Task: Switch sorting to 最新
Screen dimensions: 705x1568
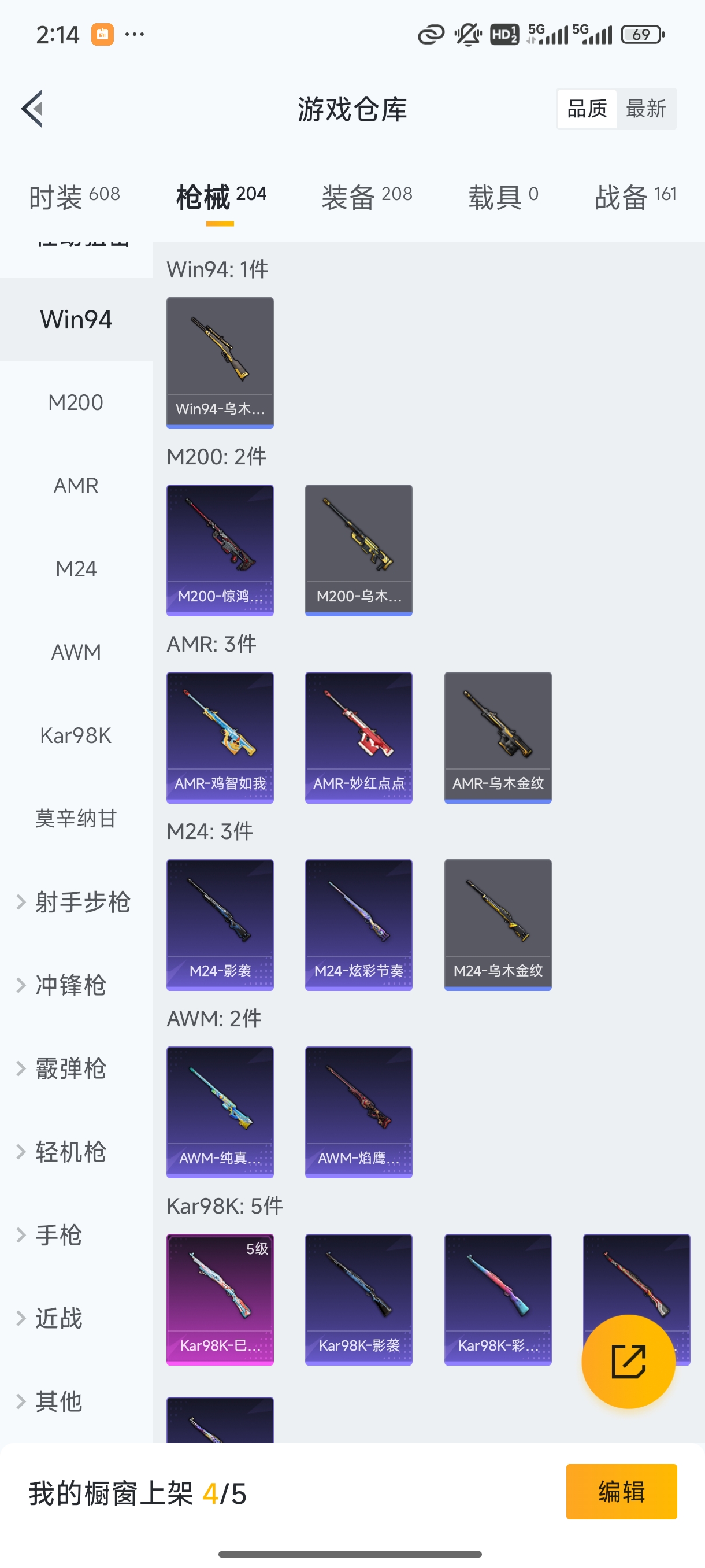Action: (x=647, y=108)
